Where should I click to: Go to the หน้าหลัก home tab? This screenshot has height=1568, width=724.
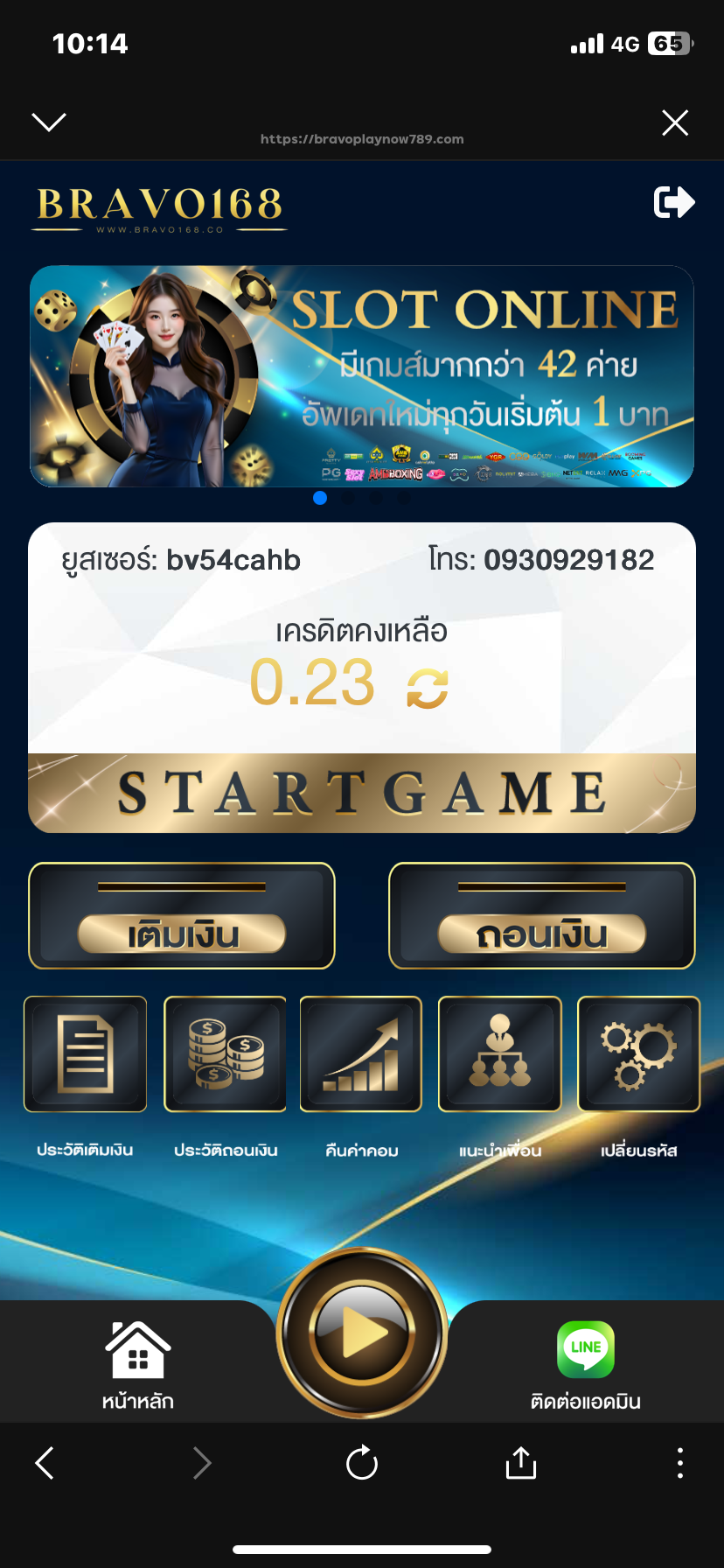(138, 1363)
